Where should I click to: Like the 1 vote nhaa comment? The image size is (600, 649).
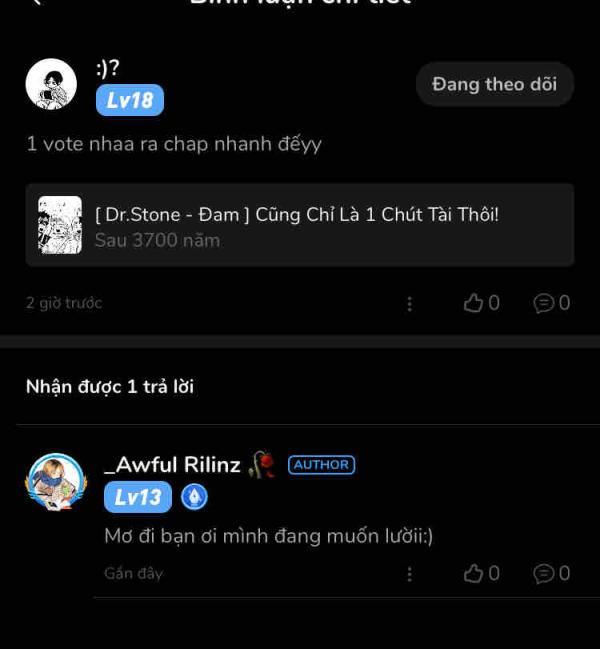coord(481,303)
